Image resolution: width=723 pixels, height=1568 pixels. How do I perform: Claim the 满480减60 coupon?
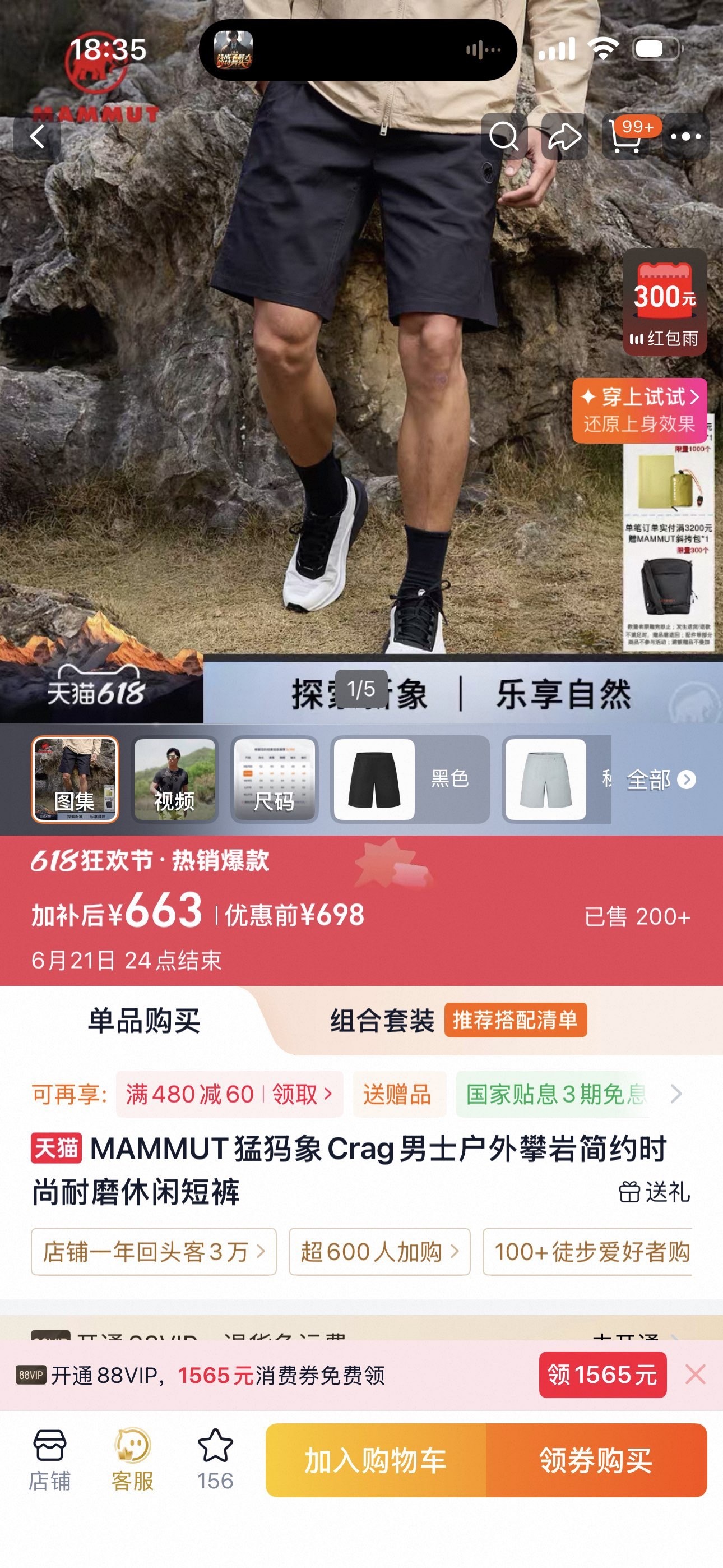229,1095
